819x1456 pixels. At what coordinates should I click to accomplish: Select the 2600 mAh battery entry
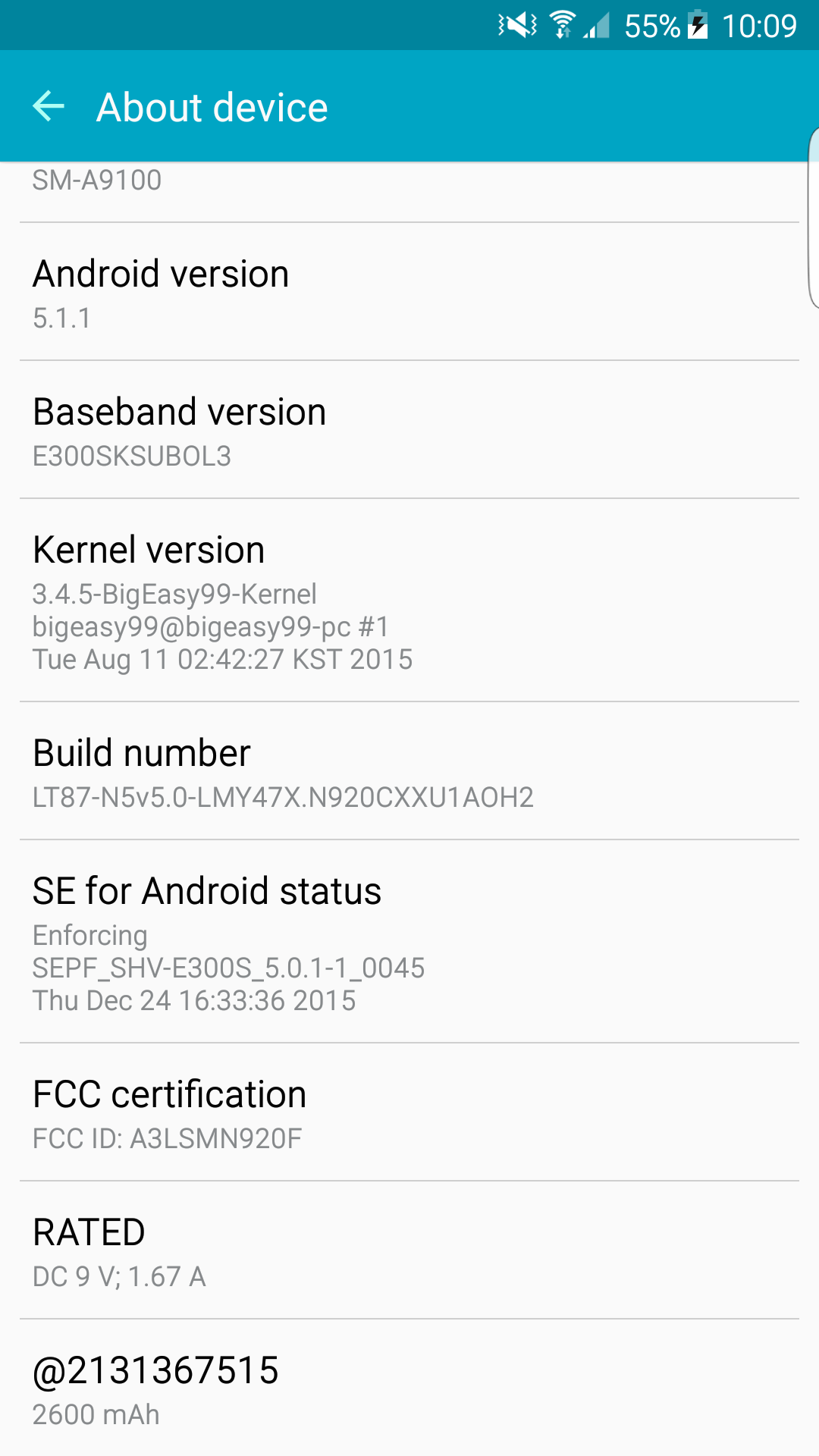[x=409, y=1389]
